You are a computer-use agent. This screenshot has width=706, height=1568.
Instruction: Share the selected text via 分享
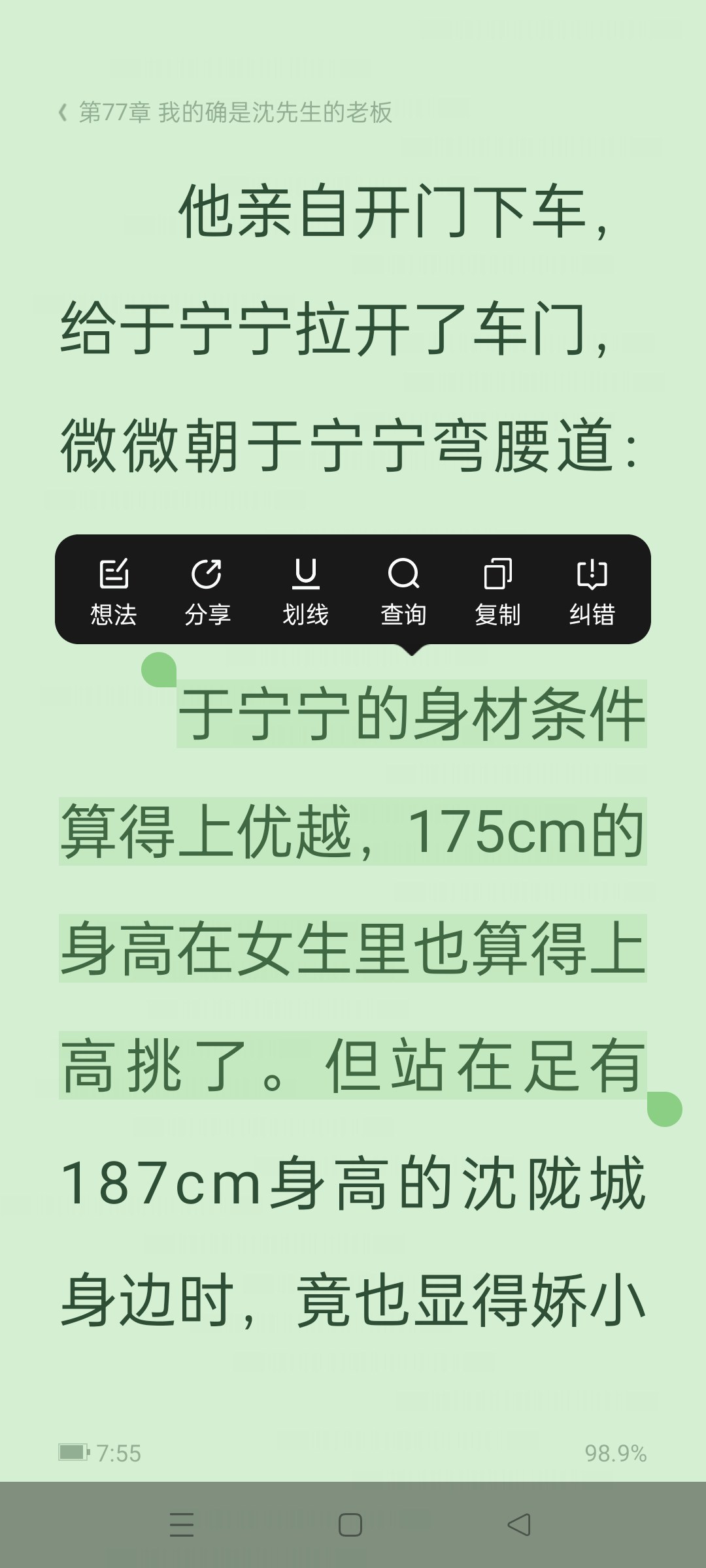(207, 592)
